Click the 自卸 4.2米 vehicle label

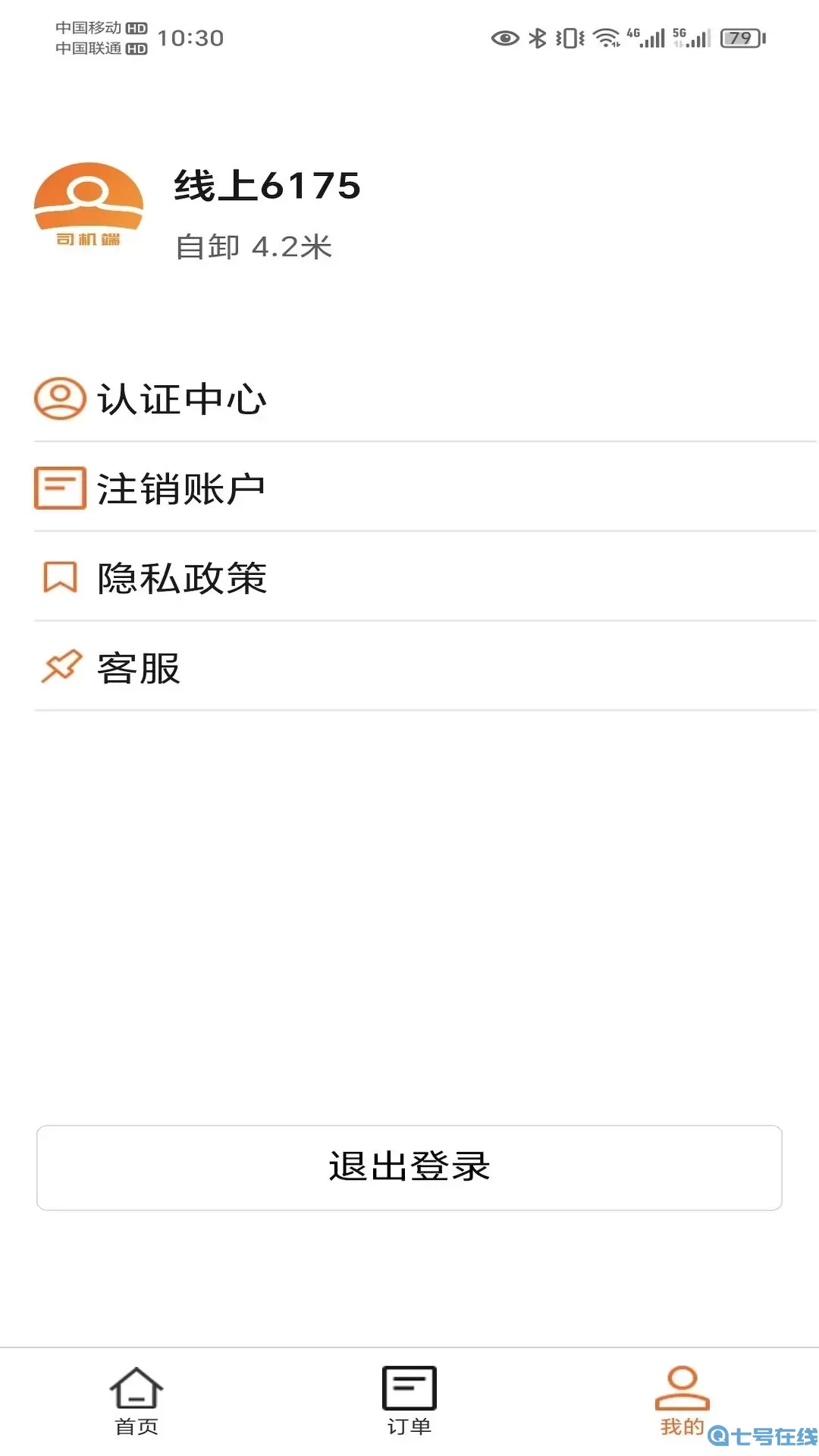pos(253,244)
